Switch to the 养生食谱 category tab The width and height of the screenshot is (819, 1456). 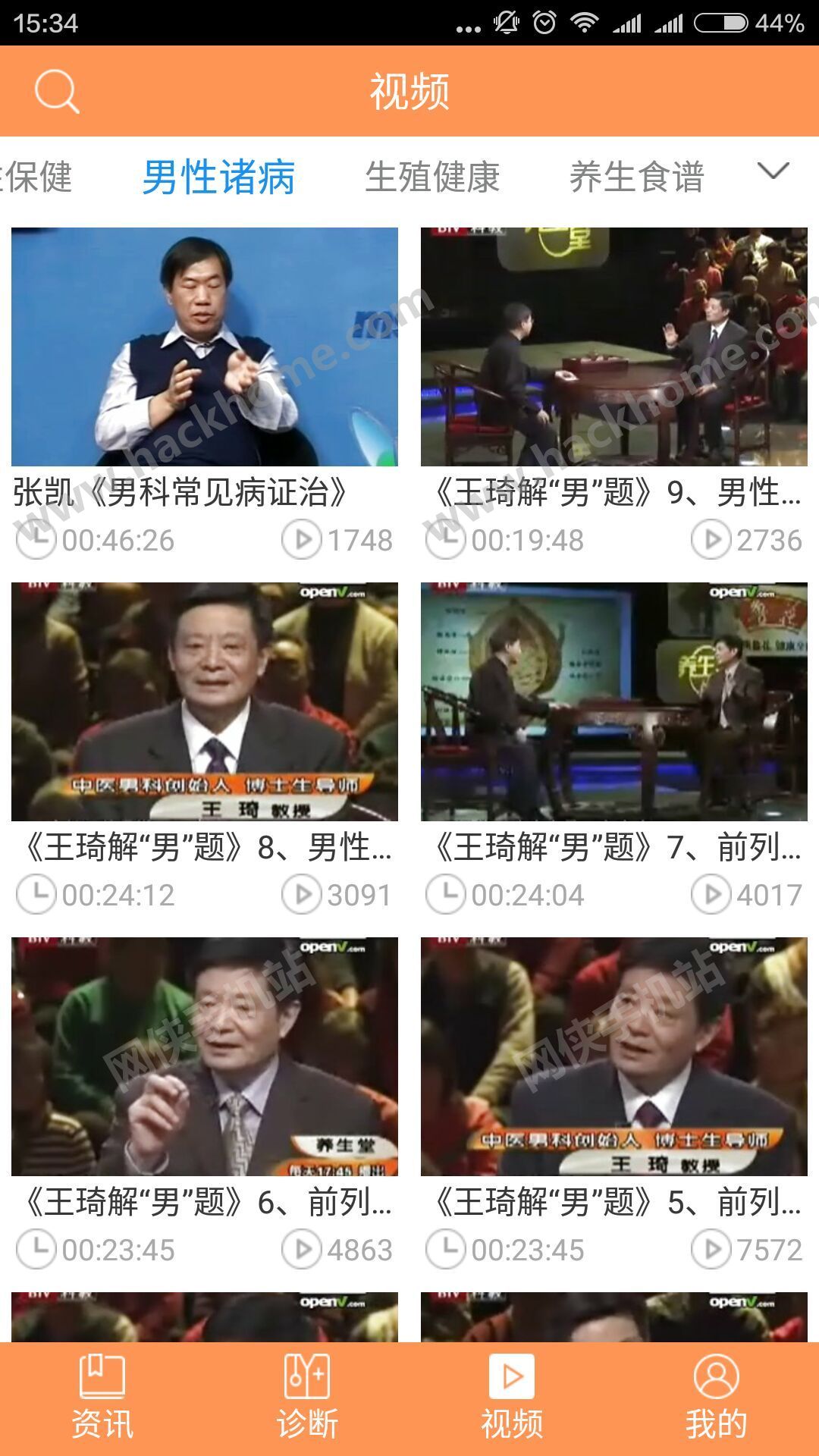coord(637,177)
